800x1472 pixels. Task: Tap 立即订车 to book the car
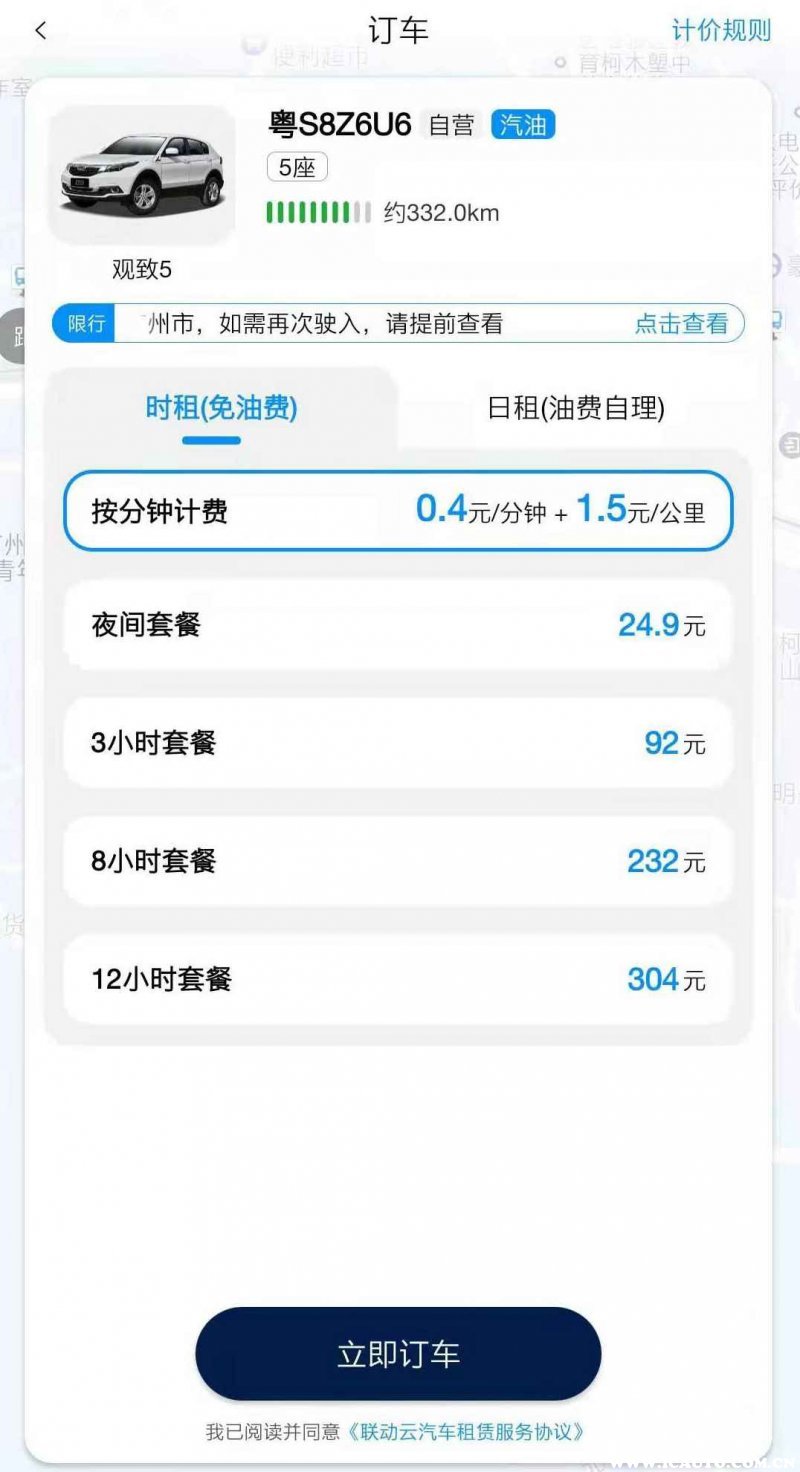[x=398, y=1354]
